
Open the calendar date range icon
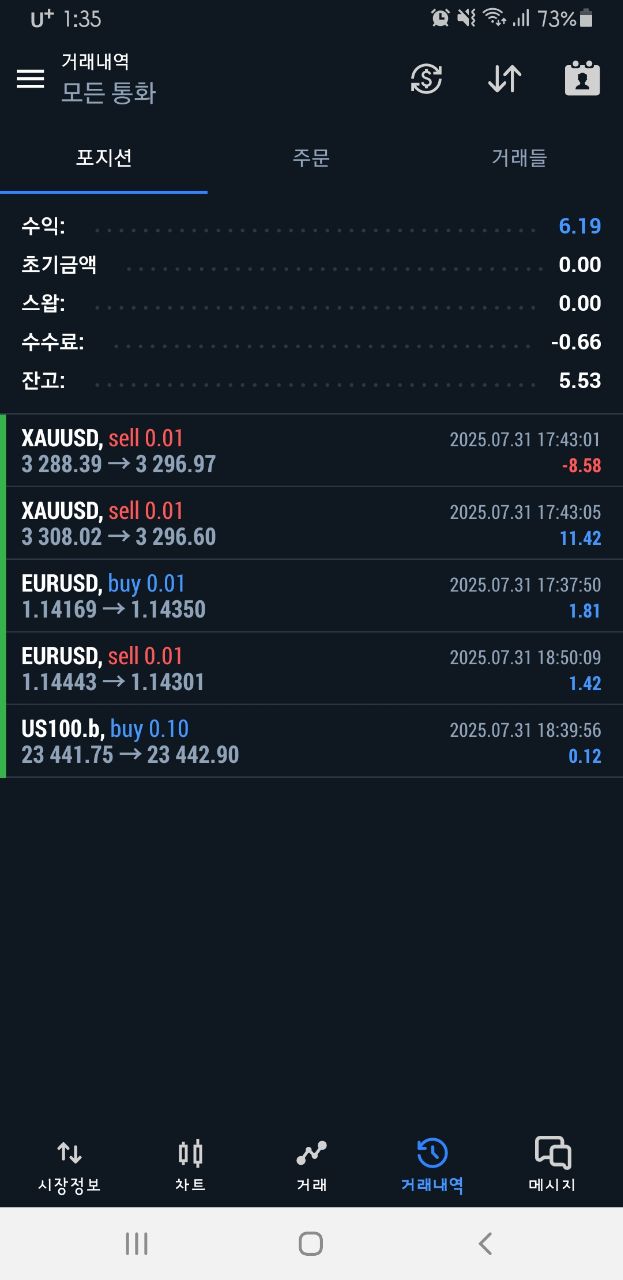582,79
